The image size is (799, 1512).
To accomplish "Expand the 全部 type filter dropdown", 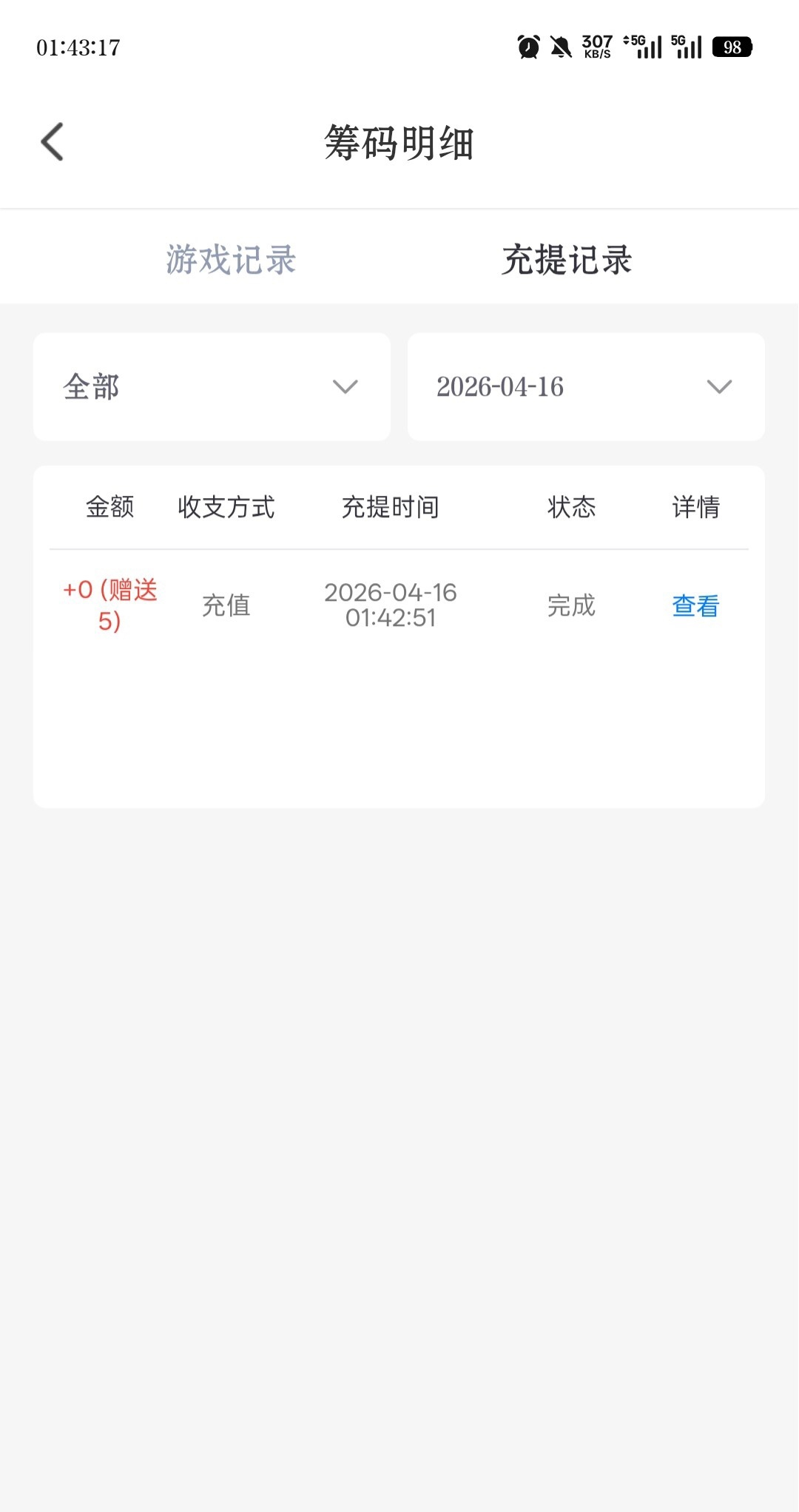I will [x=212, y=387].
